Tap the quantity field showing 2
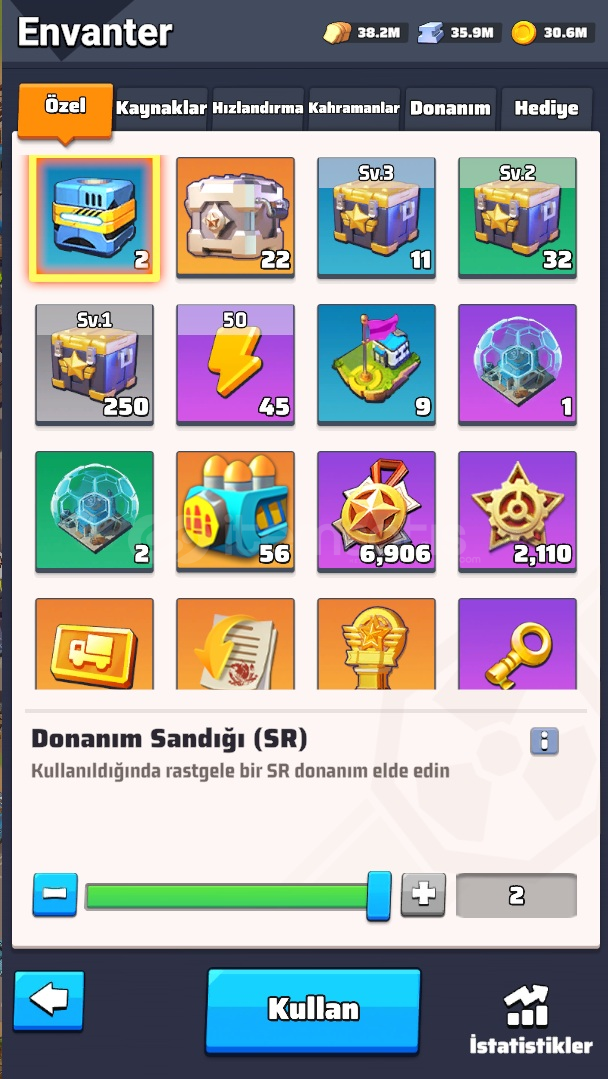 516,895
